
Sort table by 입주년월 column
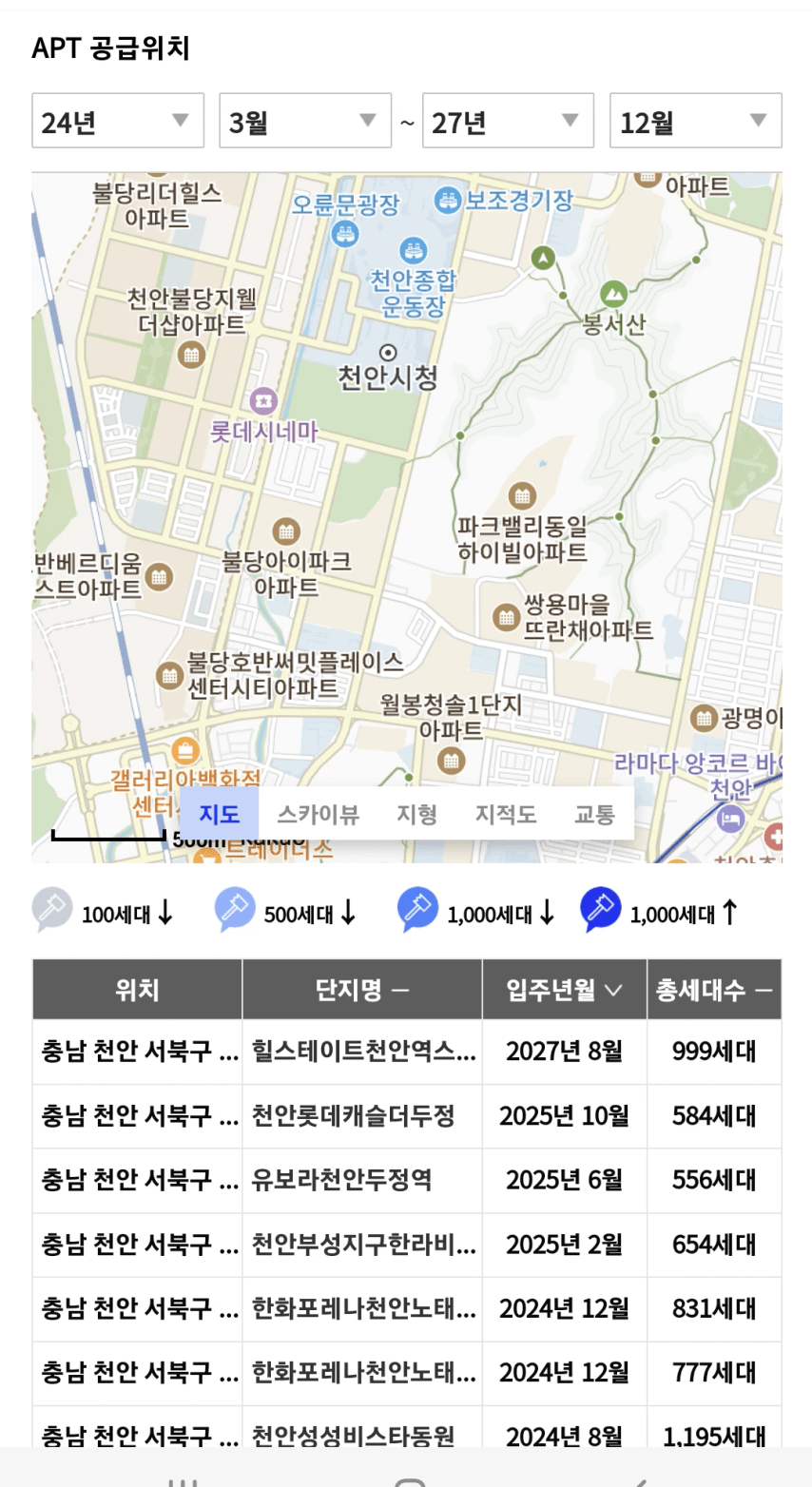pos(565,990)
